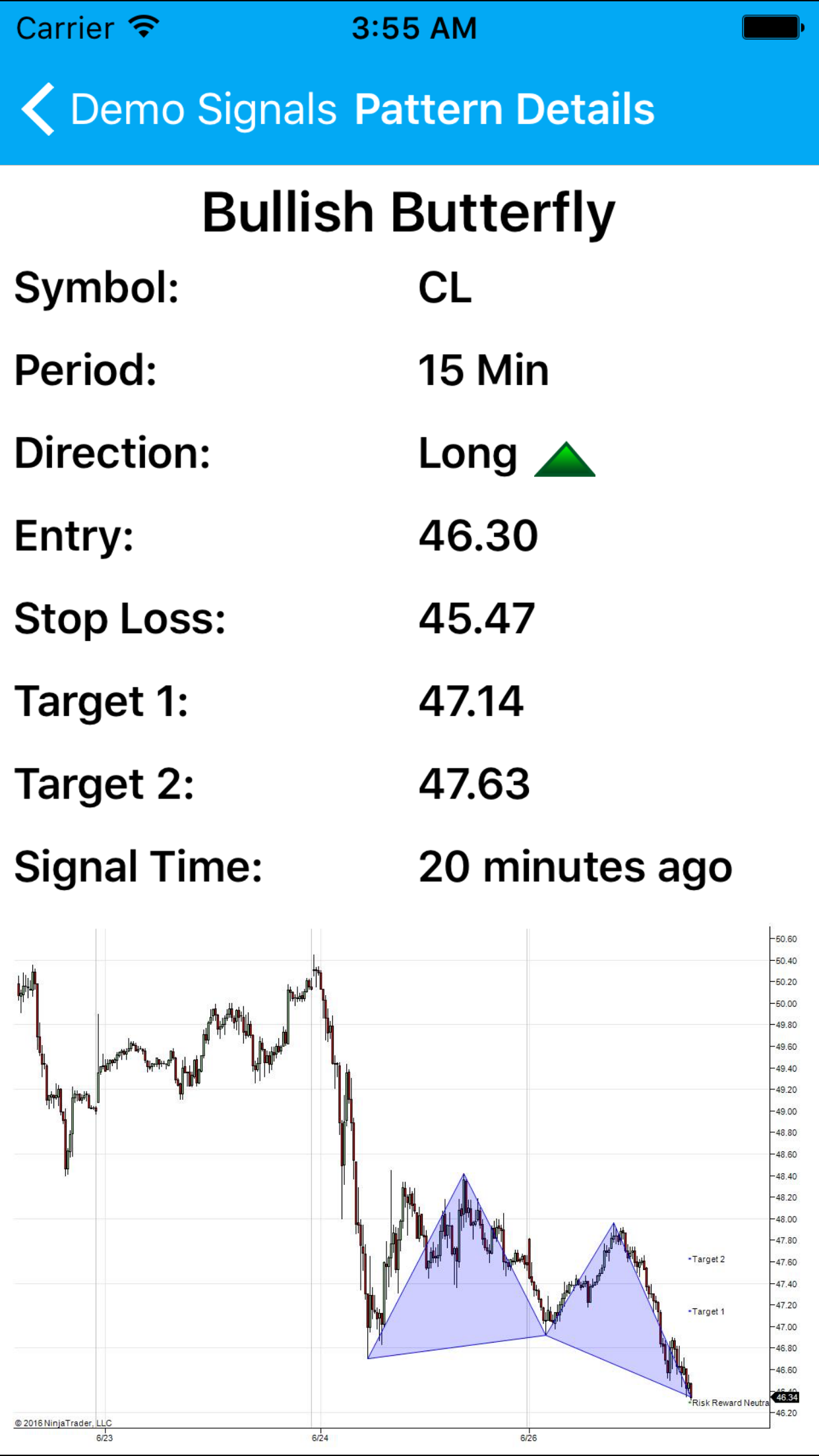This screenshot has width=819, height=1456.
Task: Toggle the Direction setting to Short
Action: coord(468,453)
